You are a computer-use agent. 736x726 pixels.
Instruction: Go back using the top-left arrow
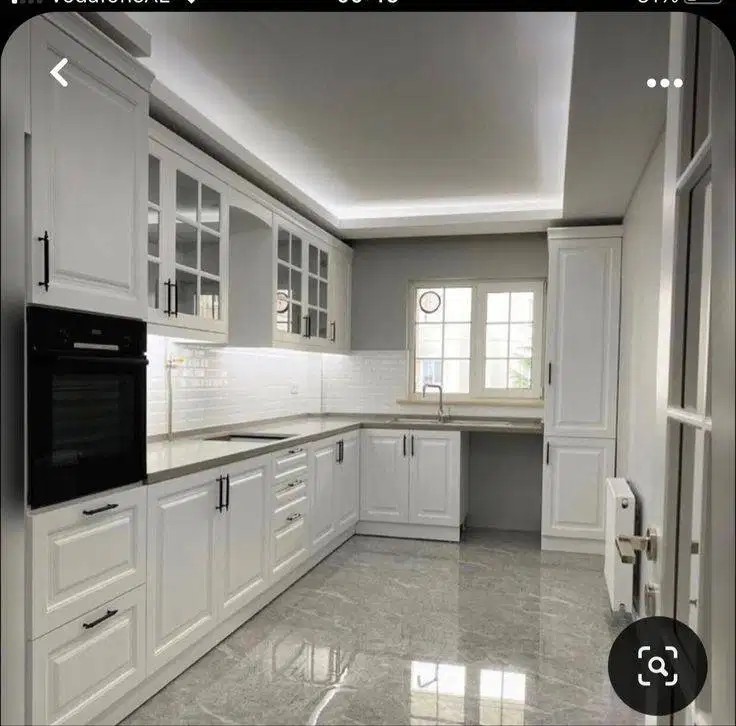tap(60, 72)
